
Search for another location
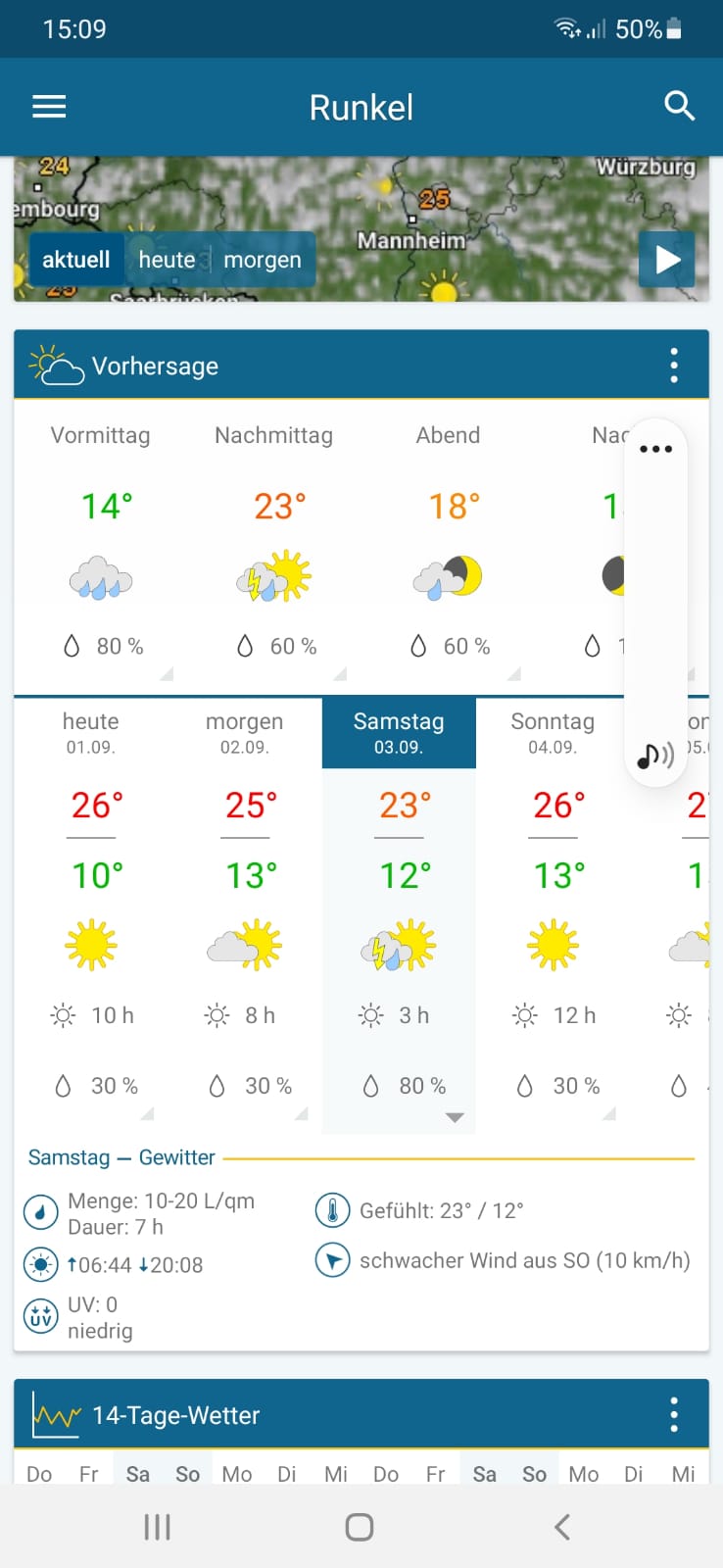click(679, 106)
